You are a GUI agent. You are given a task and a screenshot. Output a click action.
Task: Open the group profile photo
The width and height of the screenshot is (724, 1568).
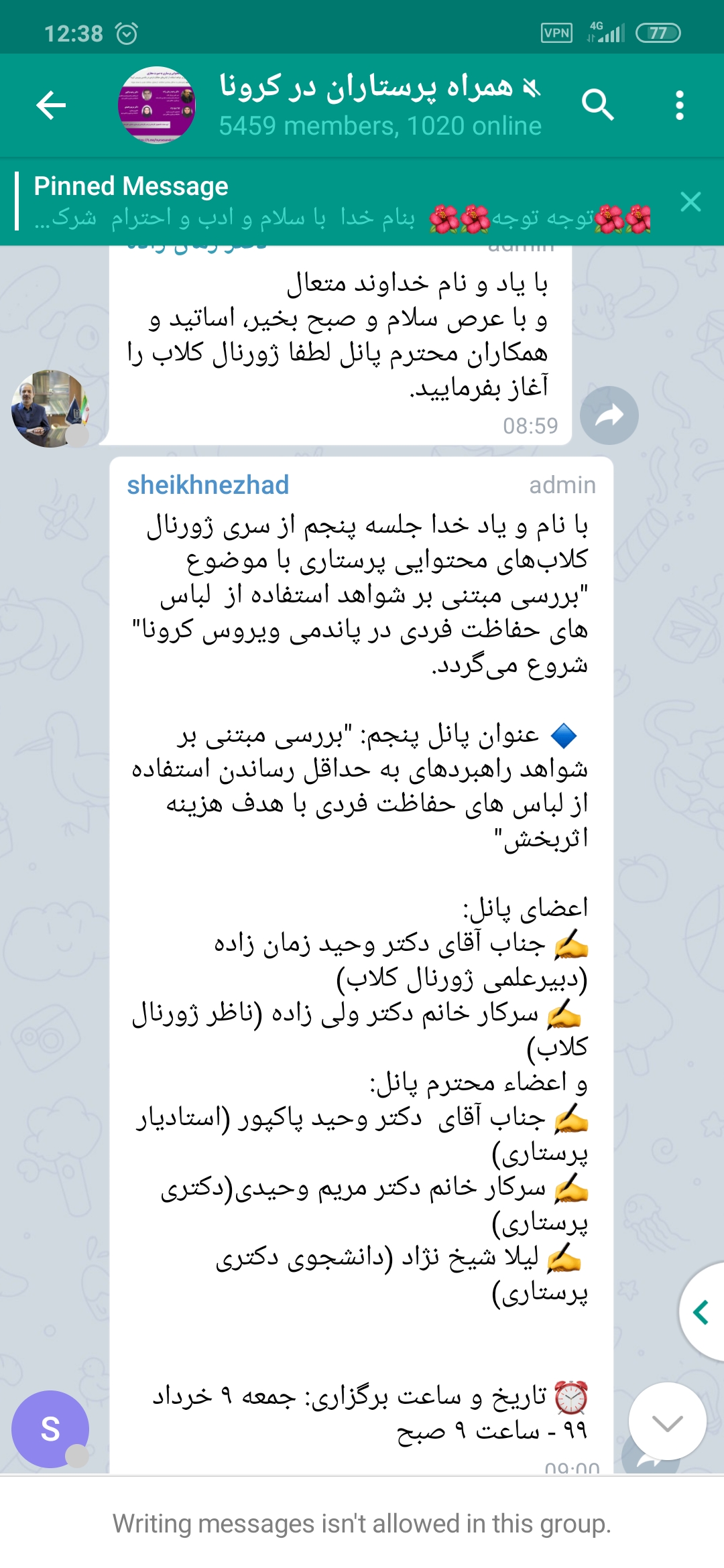pyautogui.click(x=157, y=105)
